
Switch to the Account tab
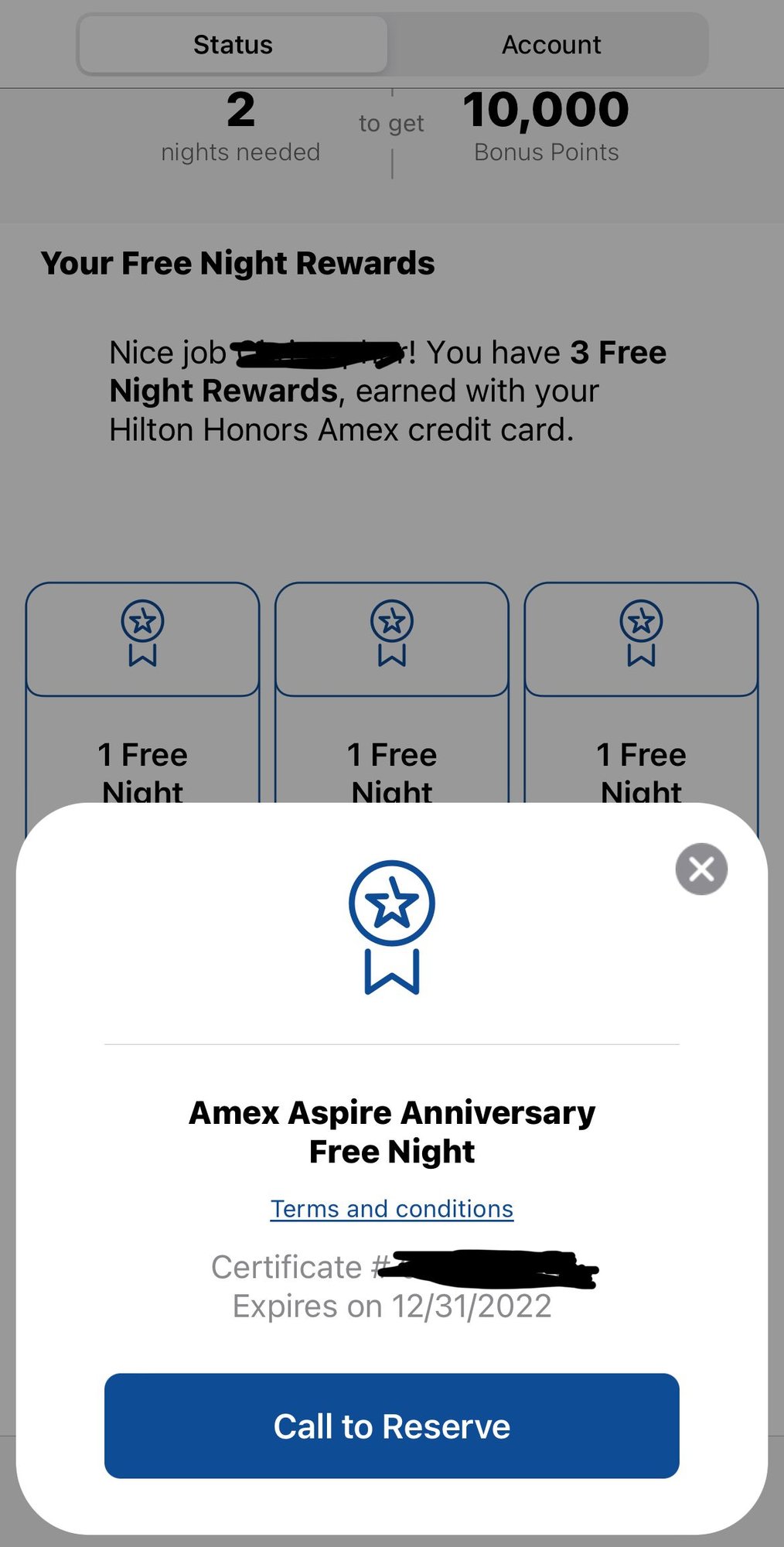click(x=551, y=45)
